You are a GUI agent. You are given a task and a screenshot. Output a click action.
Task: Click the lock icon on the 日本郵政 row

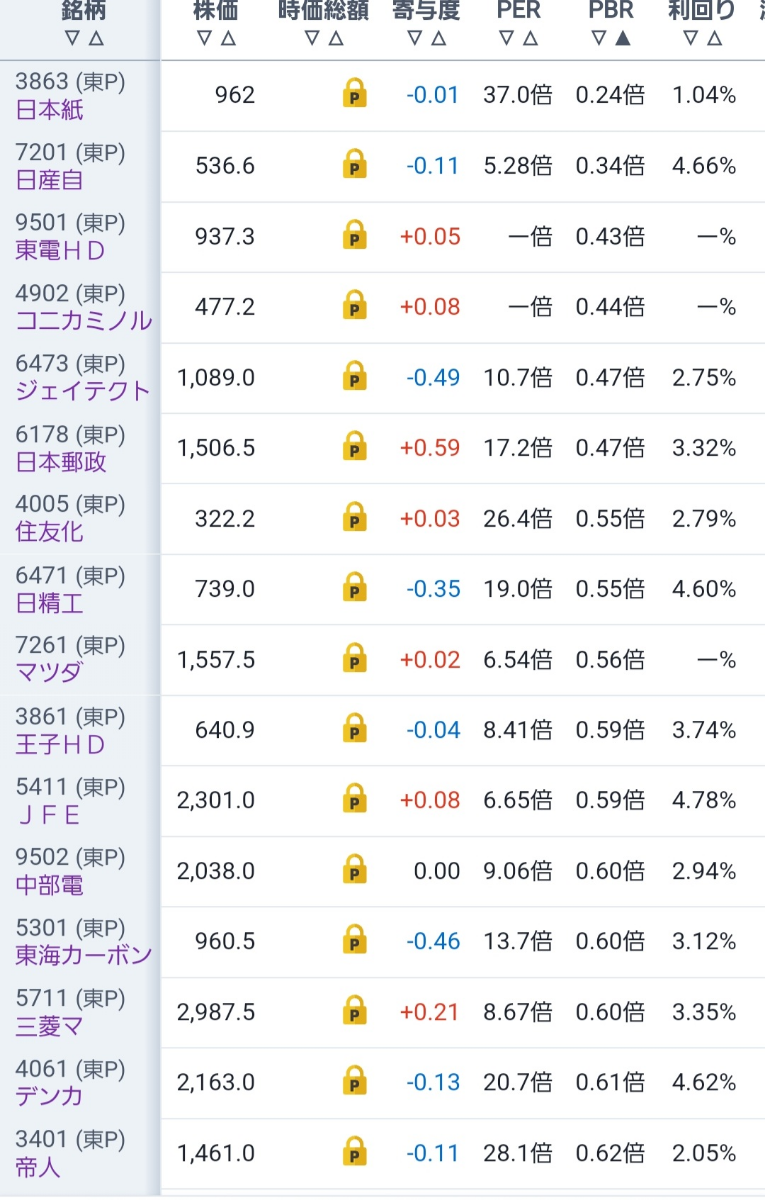(354, 448)
